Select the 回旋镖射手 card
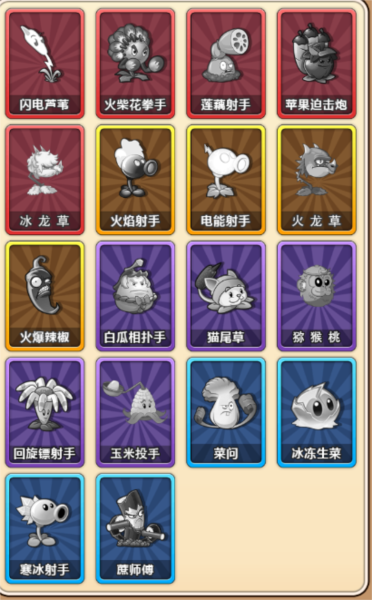The image size is (372, 600). click(x=45, y=412)
